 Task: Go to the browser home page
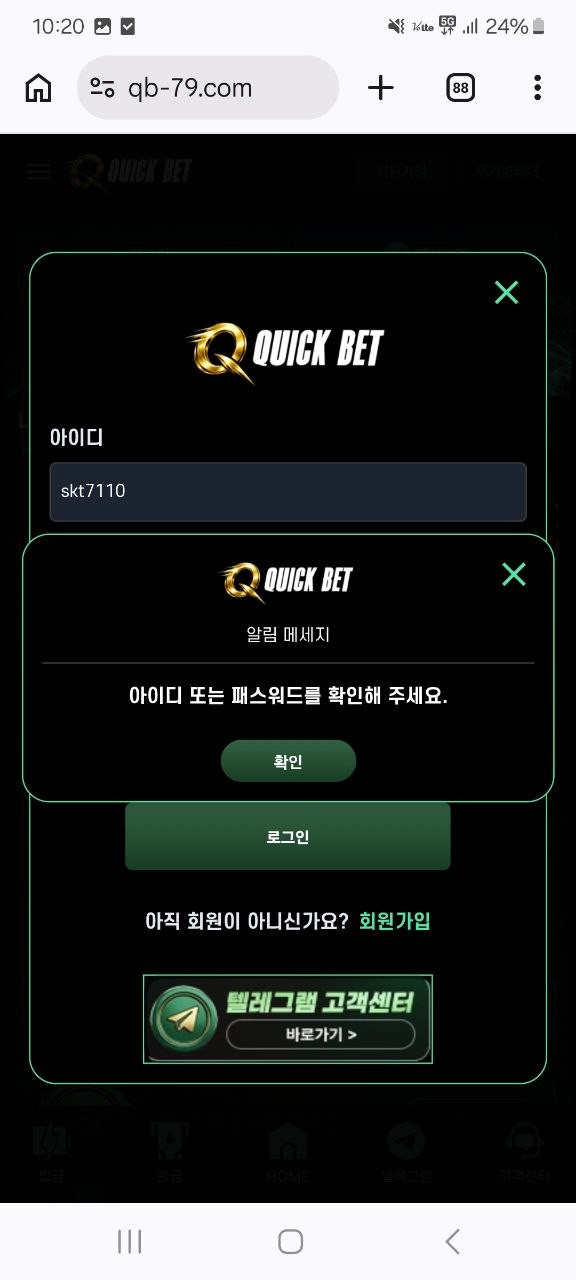point(38,88)
